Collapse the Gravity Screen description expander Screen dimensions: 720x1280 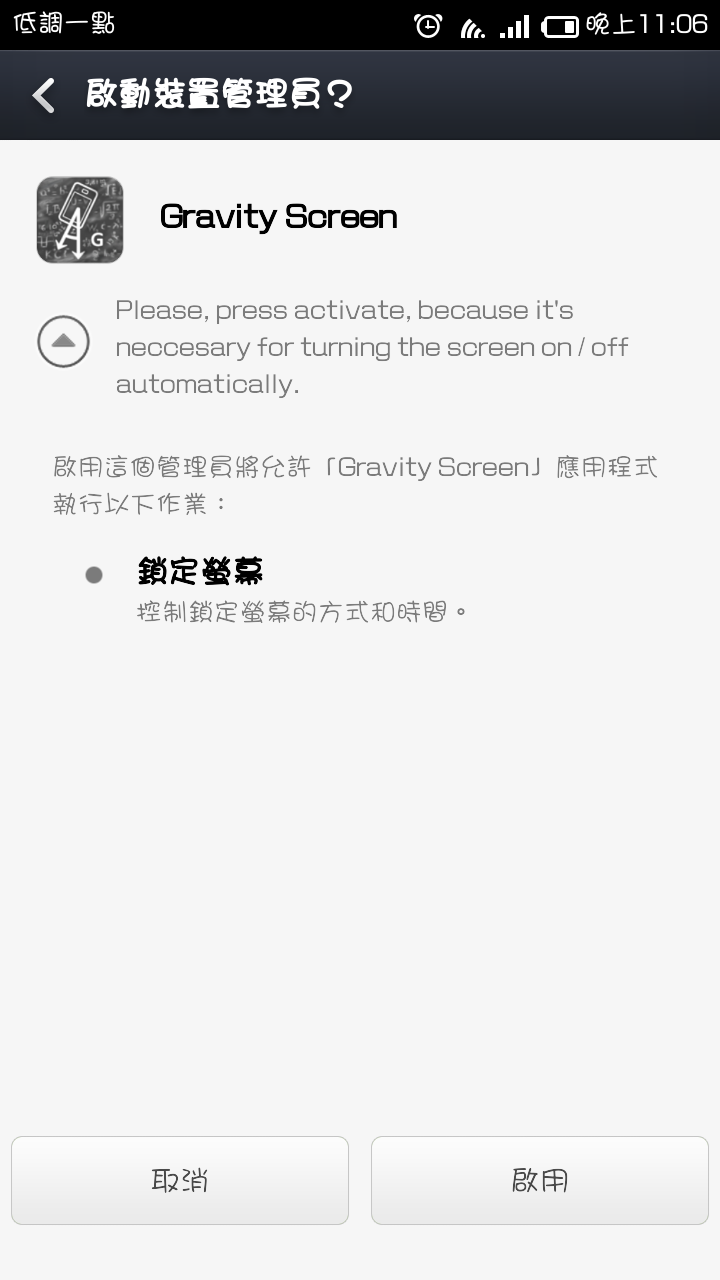click(63, 342)
